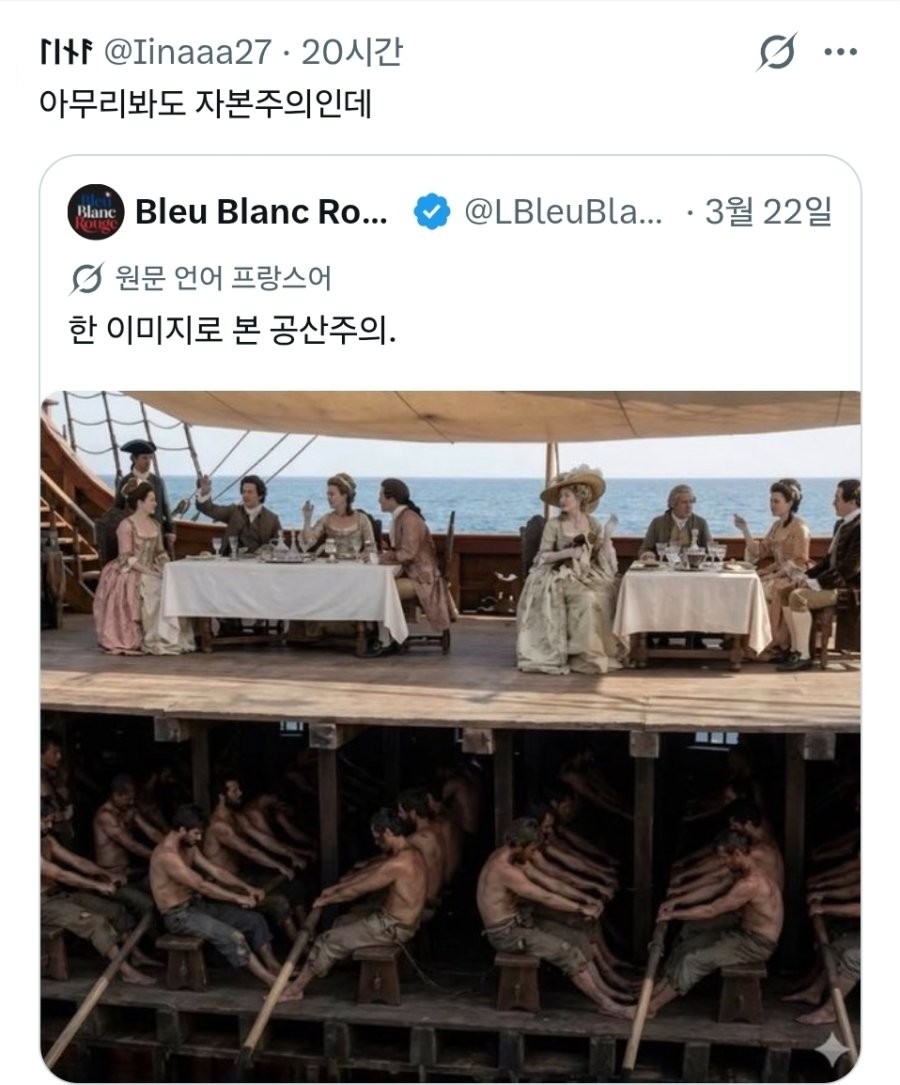This screenshot has height=1085, width=900.
Task: Open the @Iinaaa27 profile handle
Action: click(187, 53)
